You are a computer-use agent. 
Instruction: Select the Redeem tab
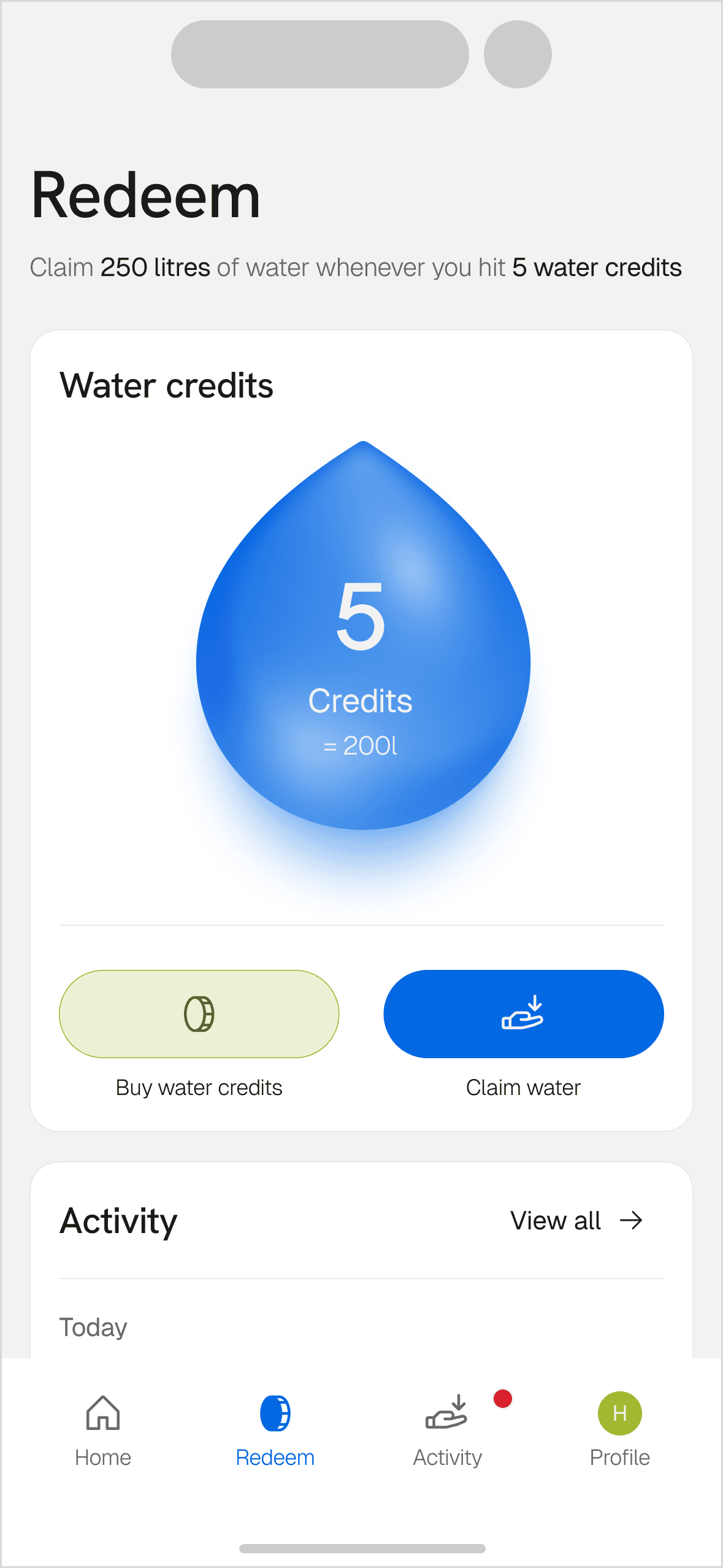coord(275,1430)
